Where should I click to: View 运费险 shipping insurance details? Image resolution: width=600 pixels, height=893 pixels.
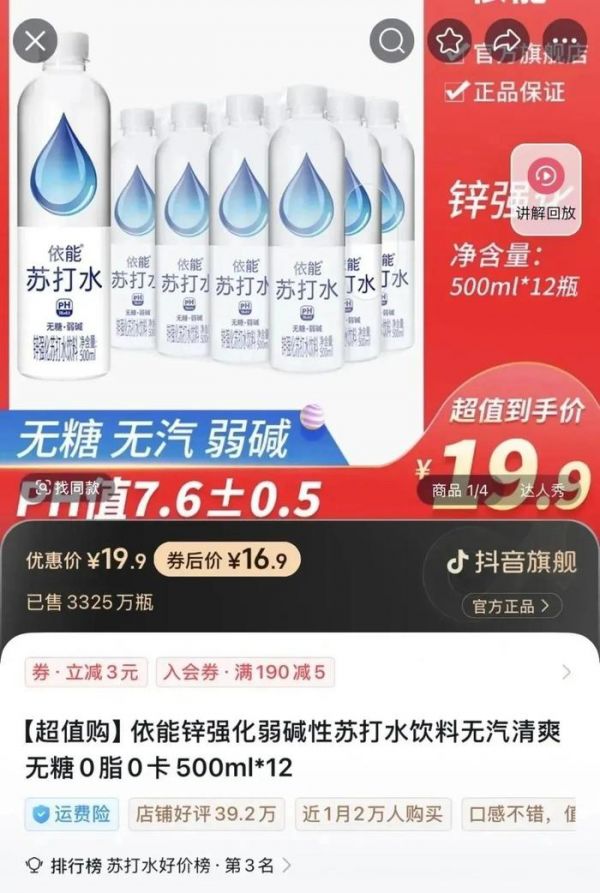click(75, 814)
